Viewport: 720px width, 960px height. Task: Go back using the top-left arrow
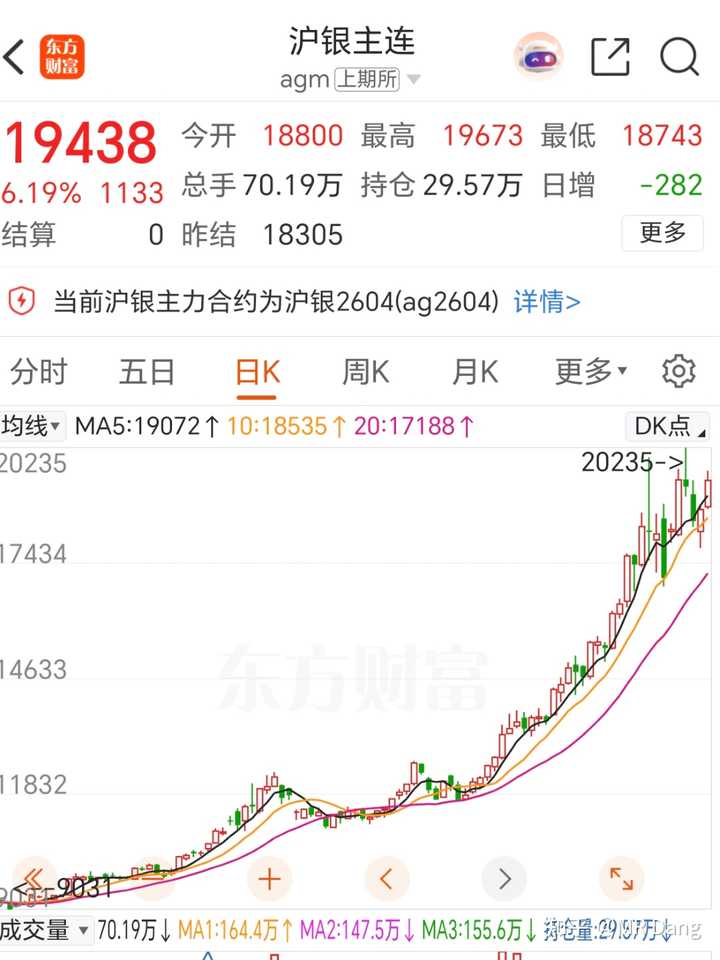[x=15, y=57]
